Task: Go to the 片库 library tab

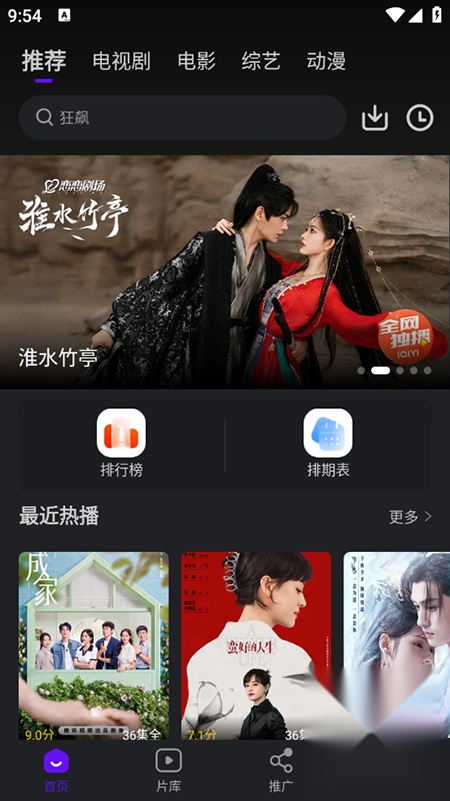Action: (x=169, y=770)
